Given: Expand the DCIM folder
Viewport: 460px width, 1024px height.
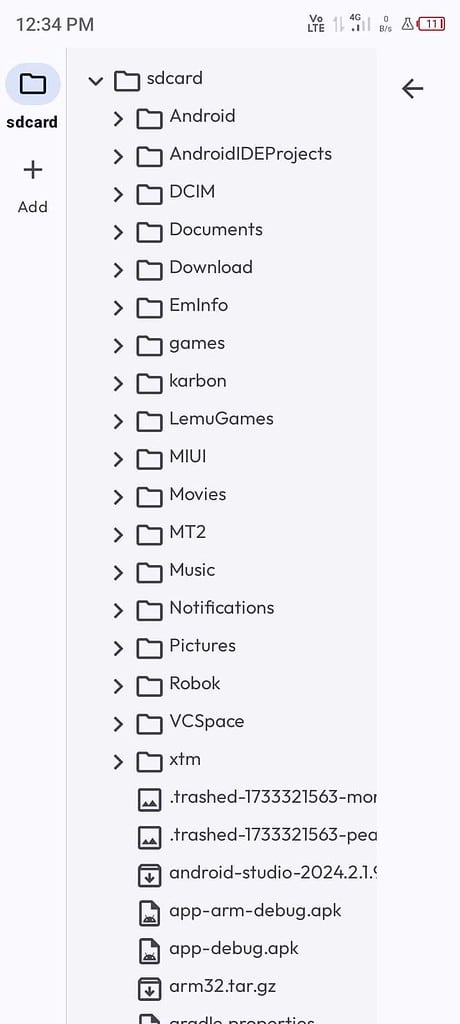Looking at the screenshot, I should (x=118, y=195).
